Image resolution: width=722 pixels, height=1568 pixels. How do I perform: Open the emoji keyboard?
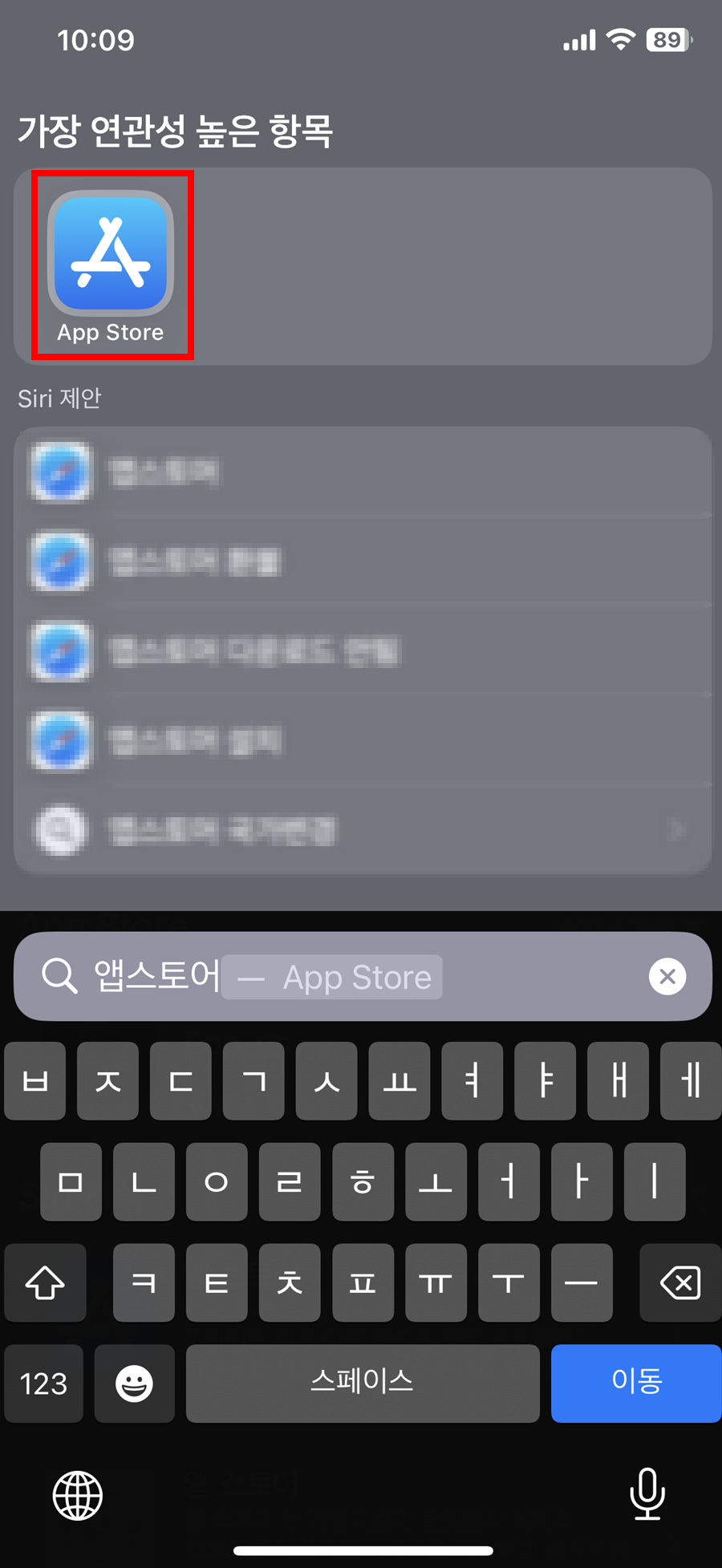[x=134, y=1383]
